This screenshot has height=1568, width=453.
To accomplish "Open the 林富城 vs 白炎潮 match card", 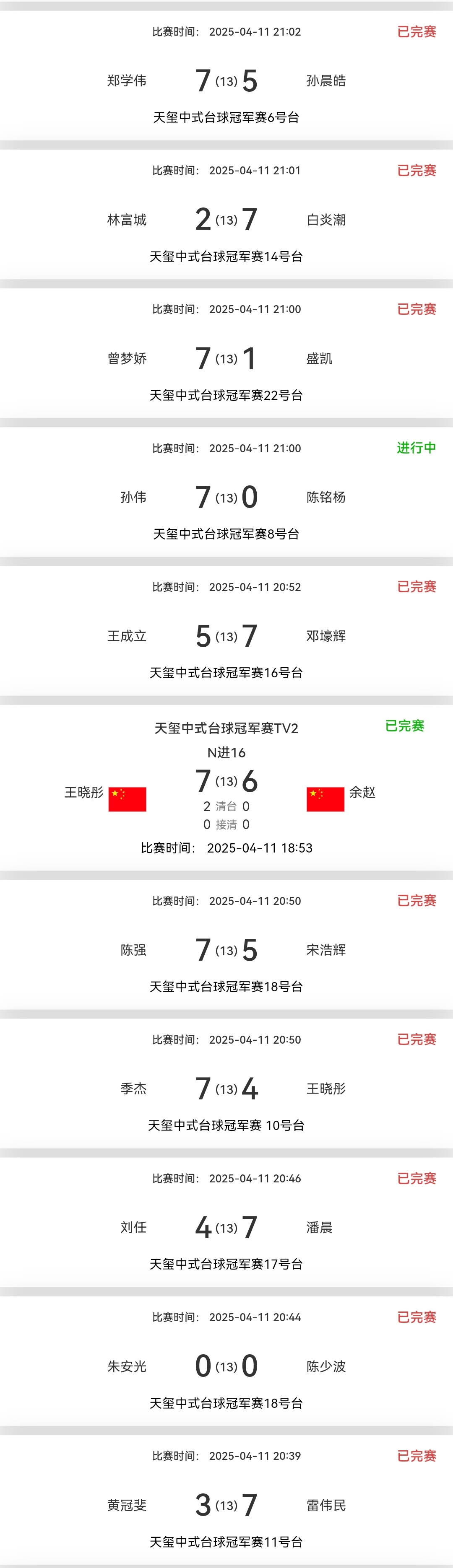I will tap(226, 219).
